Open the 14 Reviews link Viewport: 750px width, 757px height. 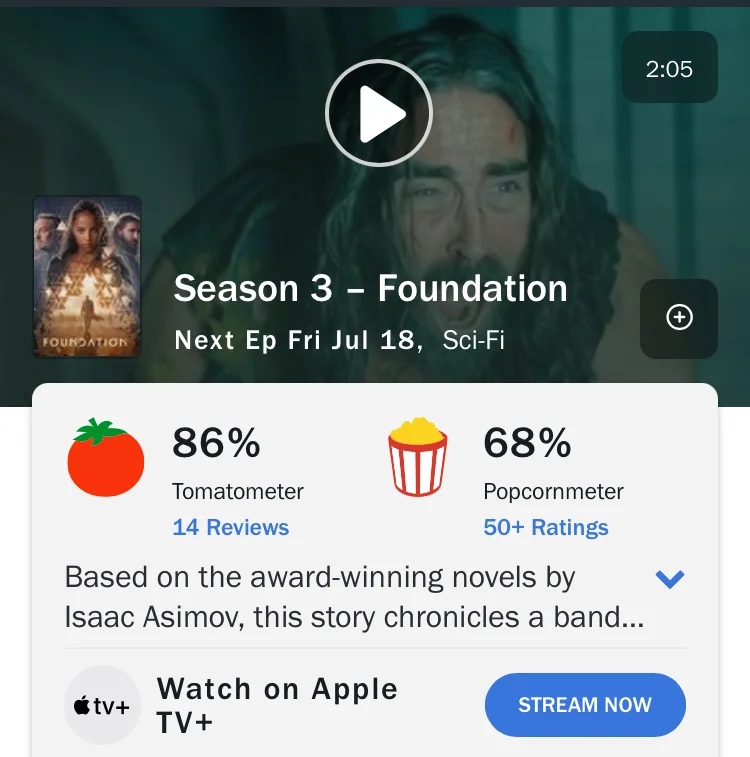[230, 527]
